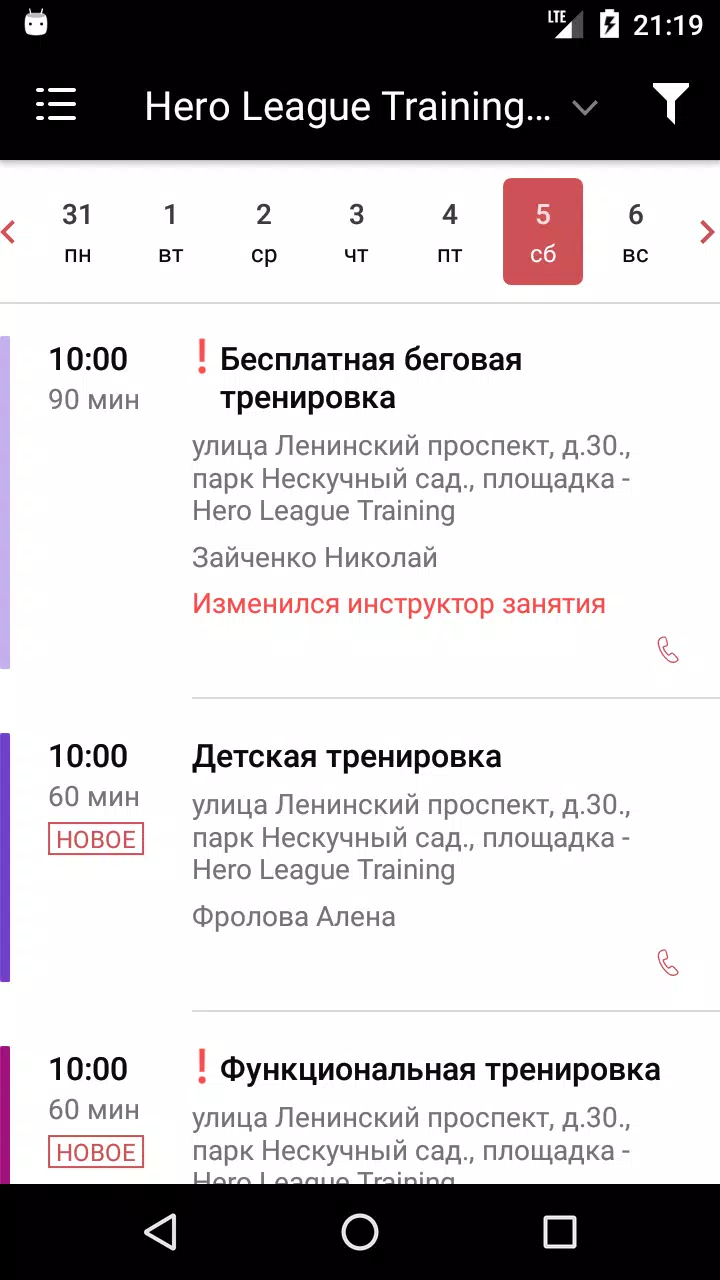Image resolution: width=720 pixels, height=1280 pixels.
Task: Select Monday the 31st
Action: click(77, 232)
